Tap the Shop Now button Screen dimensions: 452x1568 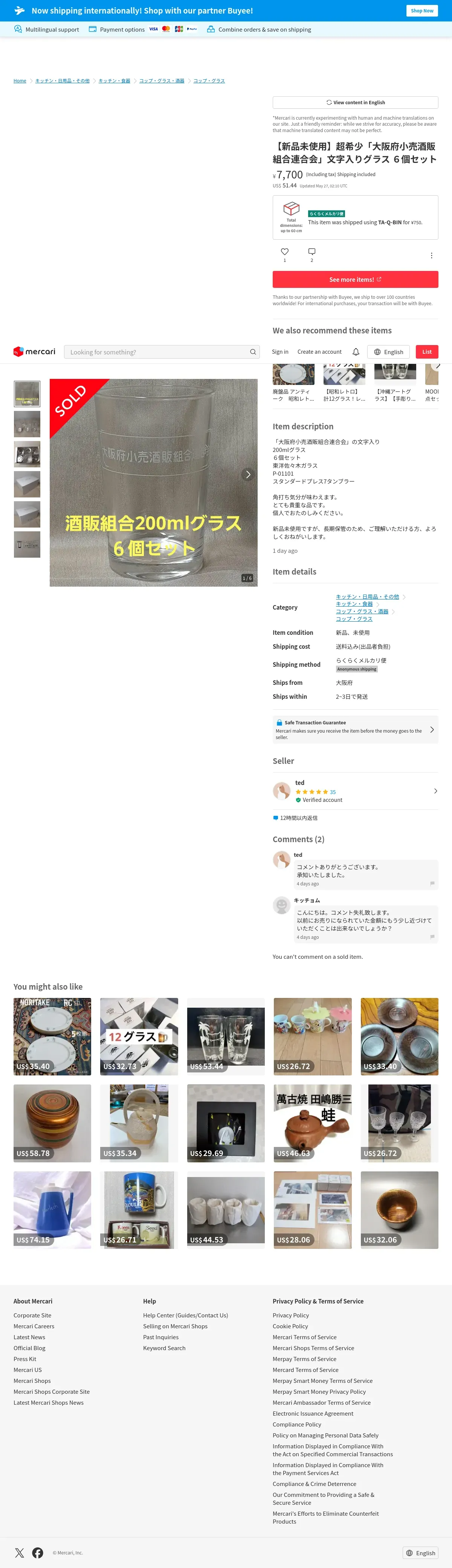(421, 10)
